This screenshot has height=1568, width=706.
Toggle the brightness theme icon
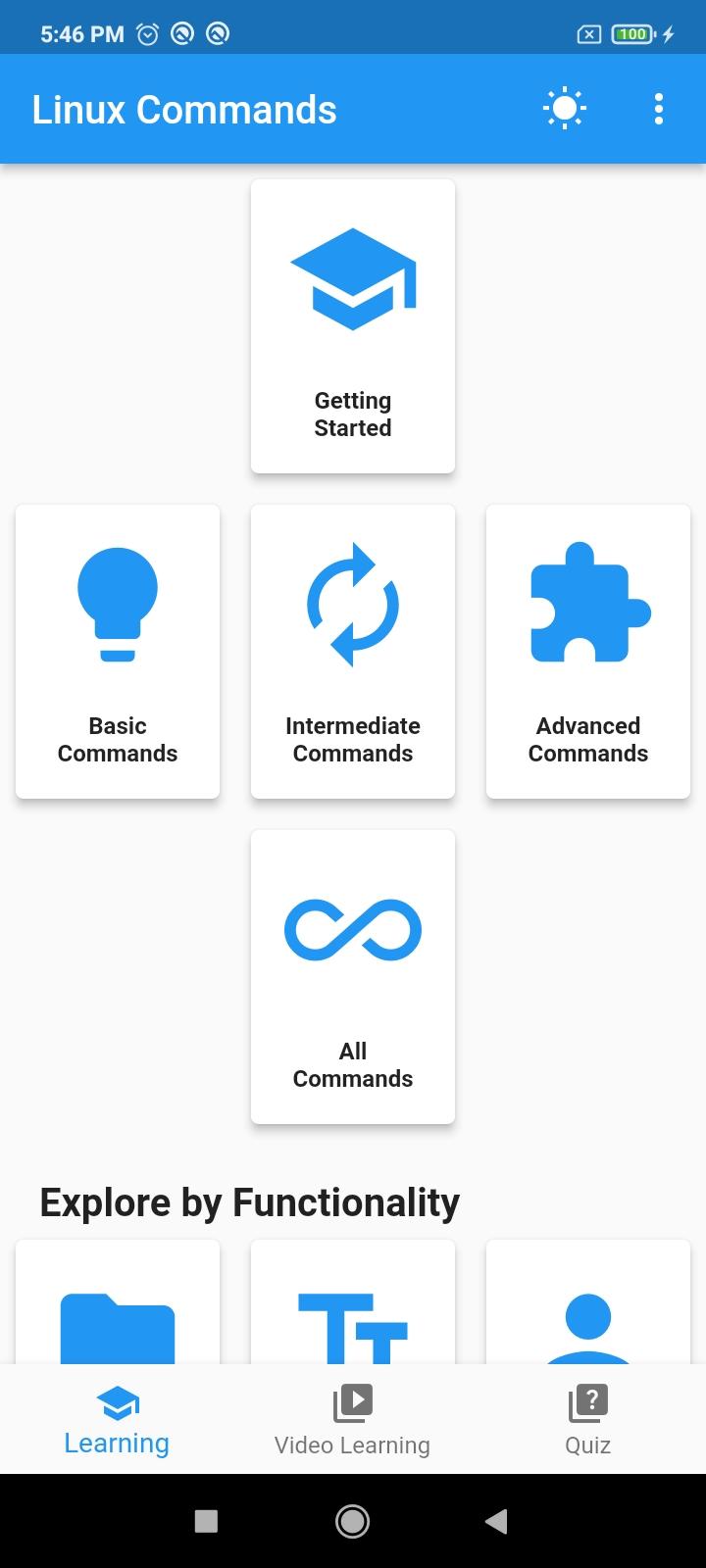pyautogui.click(x=565, y=109)
